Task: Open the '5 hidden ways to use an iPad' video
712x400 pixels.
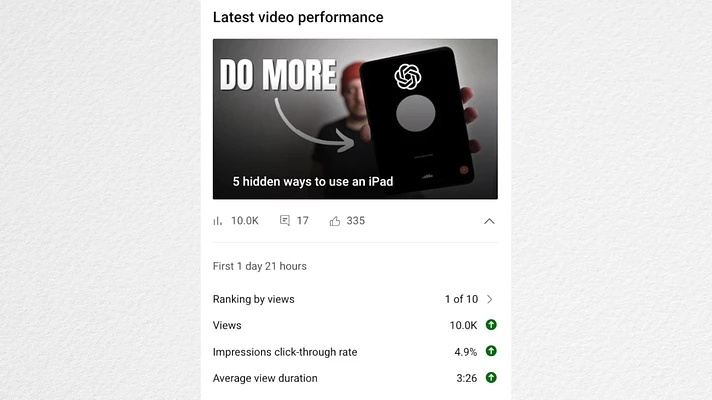Action: coord(355,119)
